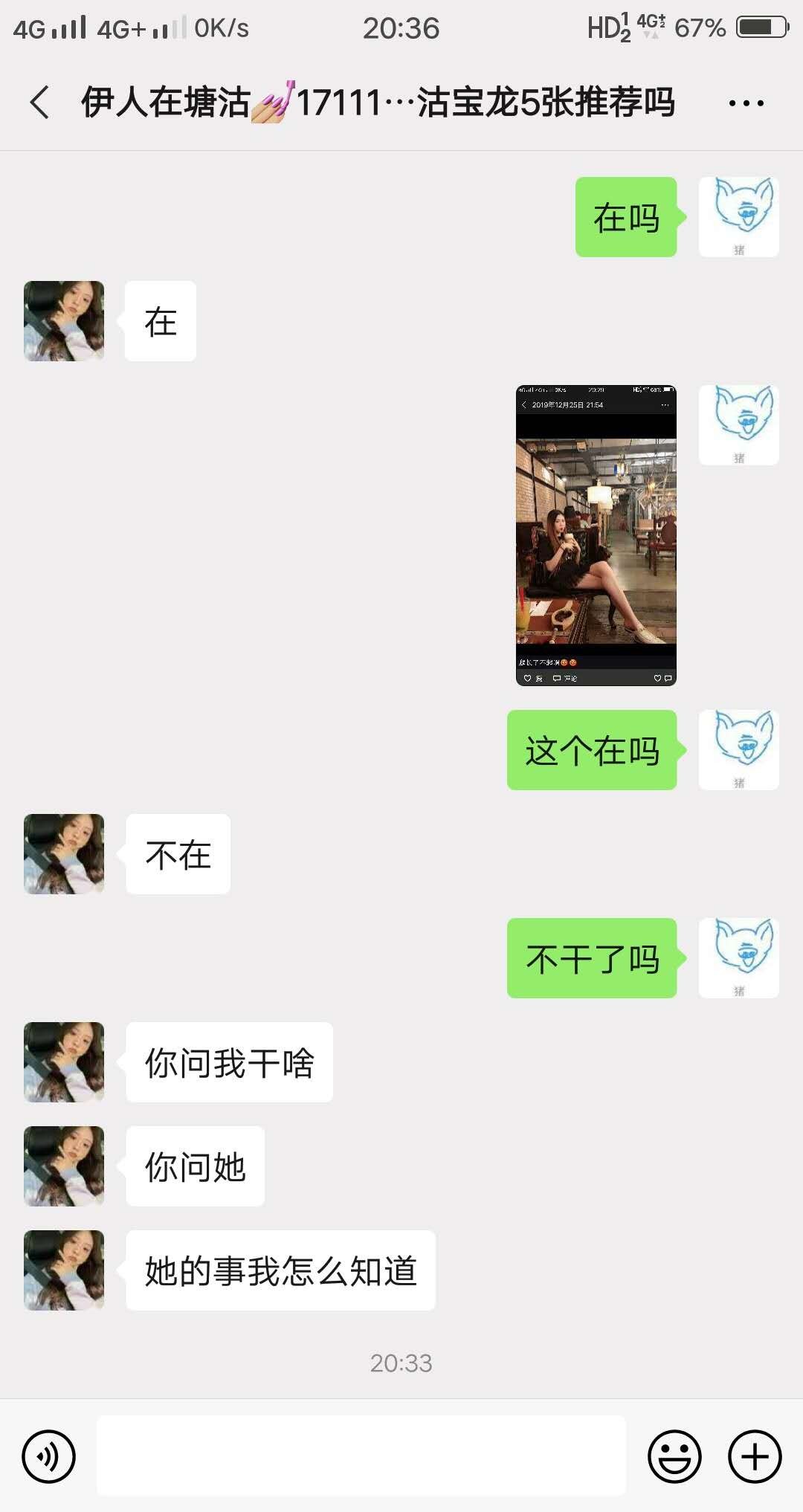This screenshot has width=803, height=1512.
Task: Open the emoji picker
Action: pyautogui.click(x=674, y=1456)
